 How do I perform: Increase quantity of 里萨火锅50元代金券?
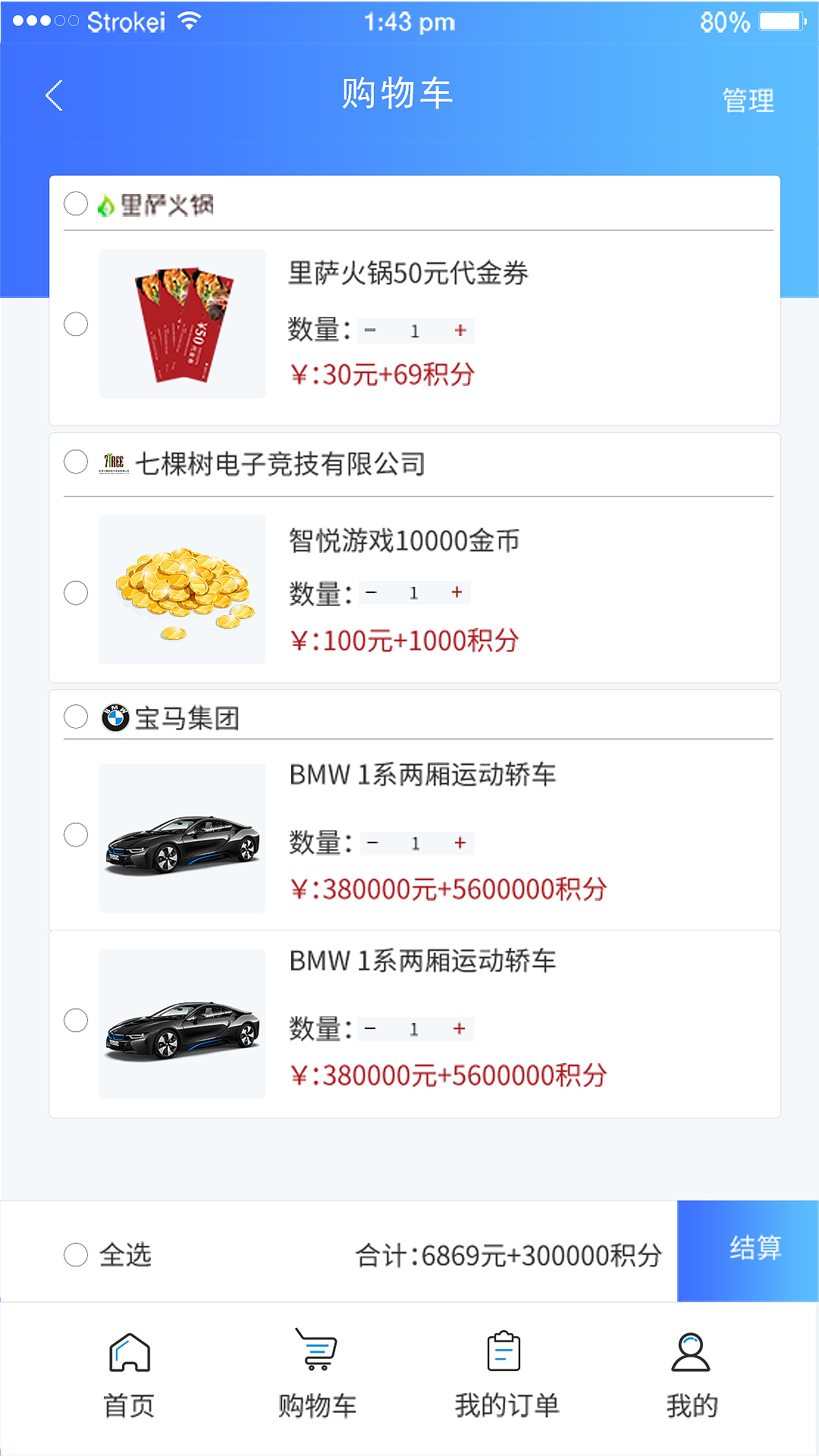point(460,330)
